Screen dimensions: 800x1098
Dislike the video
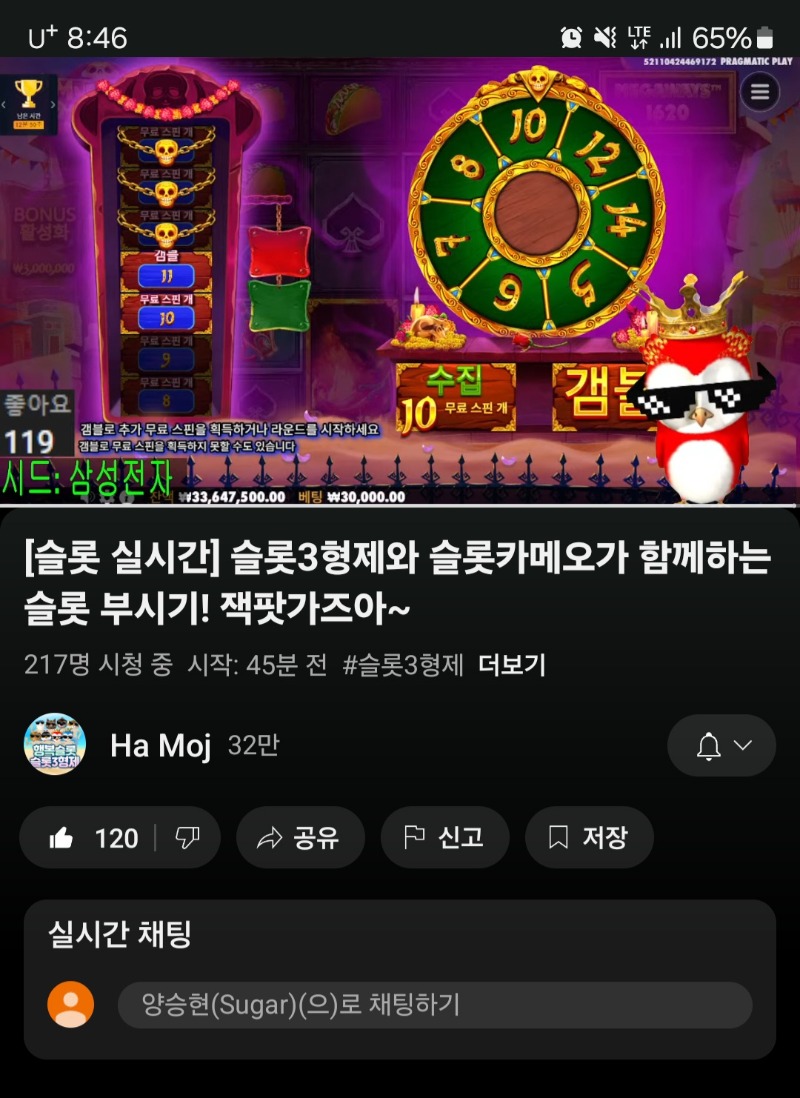pyautogui.click(x=187, y=838)
